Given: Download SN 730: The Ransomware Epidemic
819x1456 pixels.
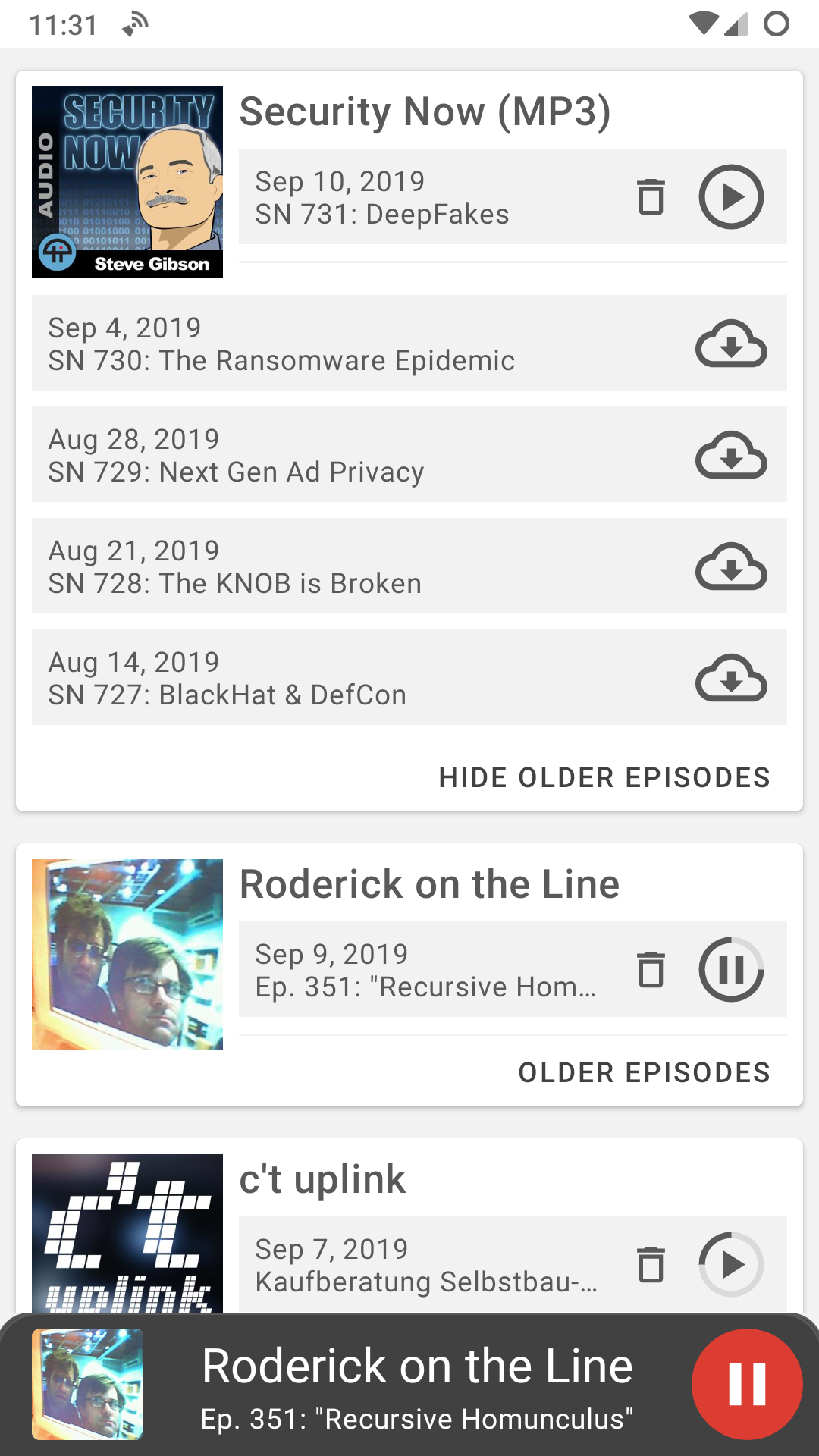Looking at the screenshot, I should [x=730, y=344].
